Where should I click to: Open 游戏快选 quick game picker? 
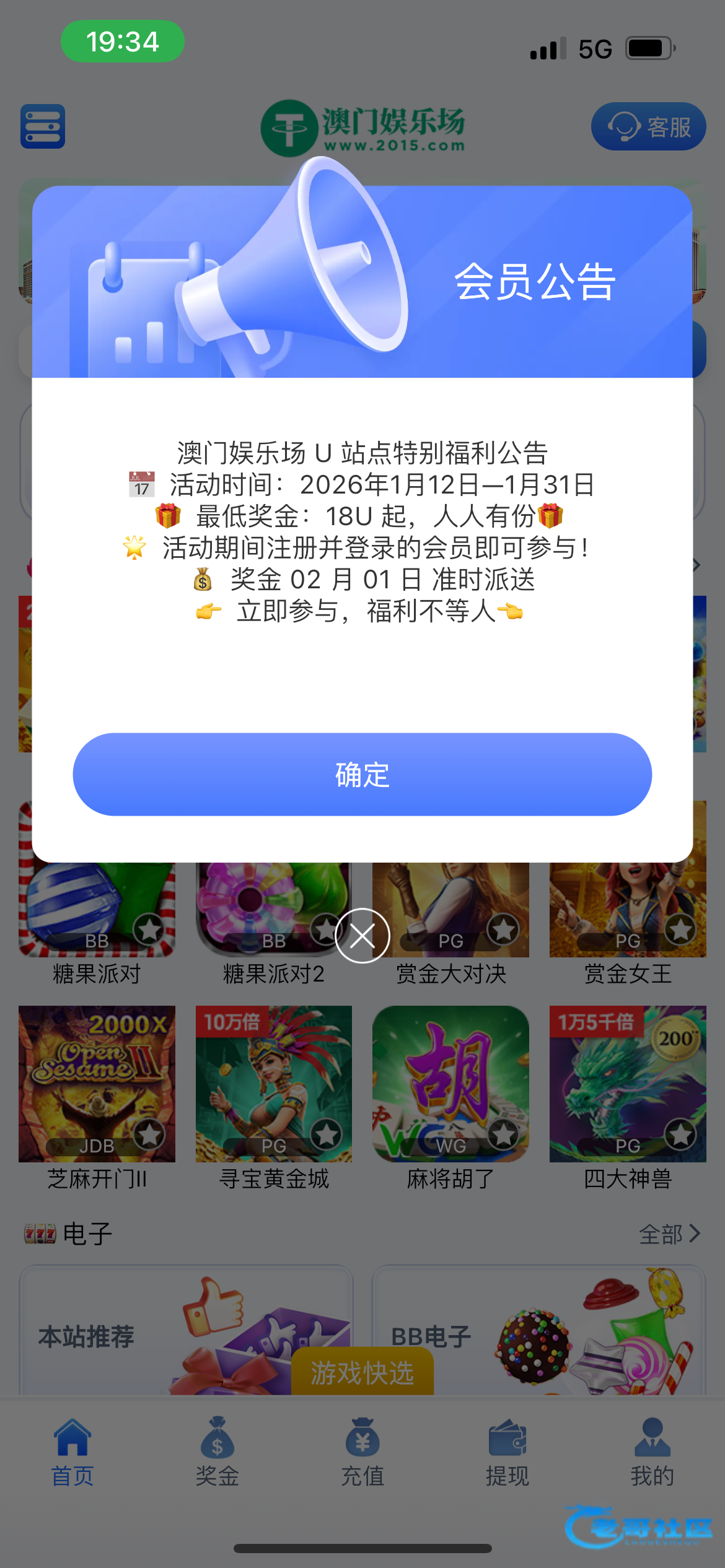[362, 1373]
